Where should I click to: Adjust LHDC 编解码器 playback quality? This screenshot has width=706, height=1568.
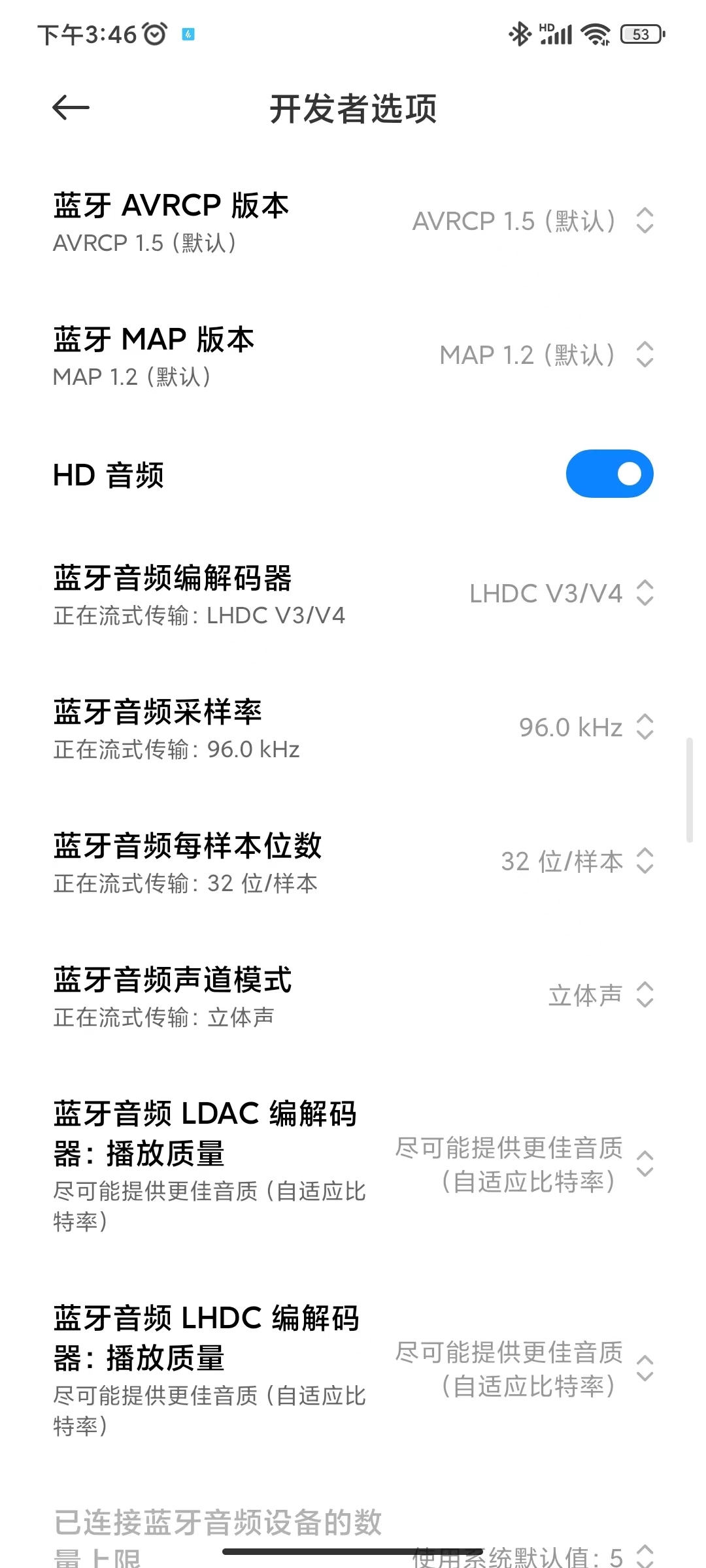pos(353,1369)
